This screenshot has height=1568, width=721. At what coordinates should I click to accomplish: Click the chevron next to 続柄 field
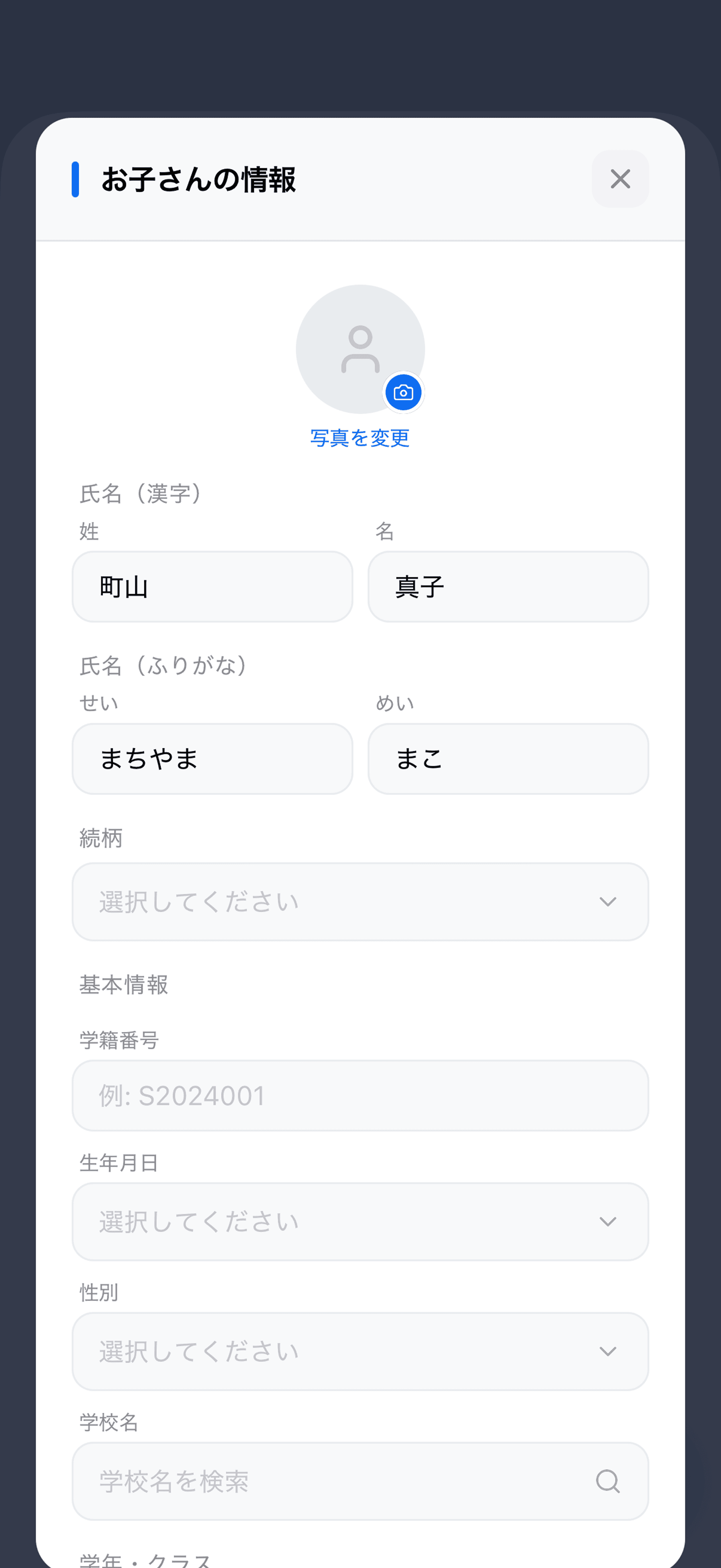tap(608, 902)
